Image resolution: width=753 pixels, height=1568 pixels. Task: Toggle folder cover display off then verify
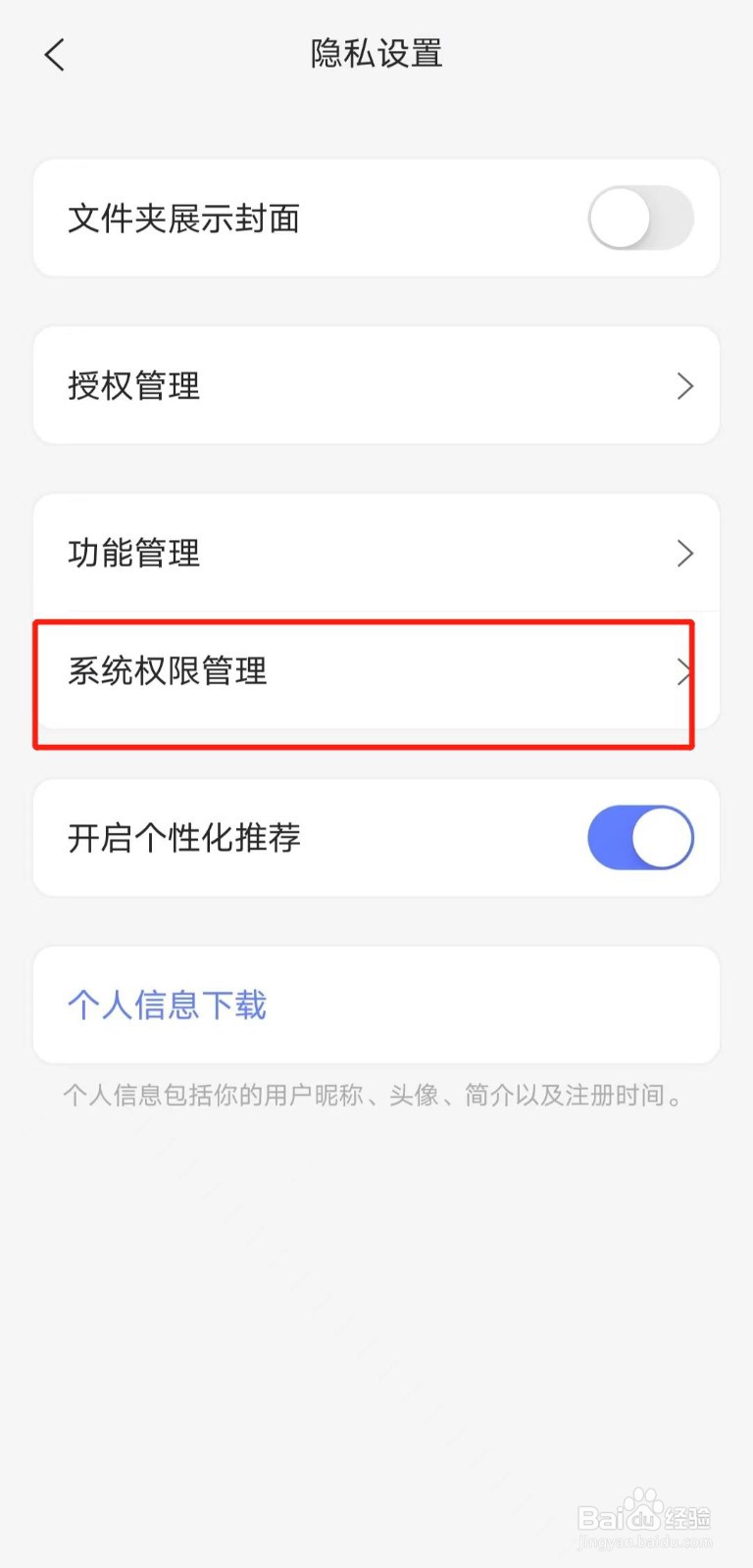click(x=641, y=218)
